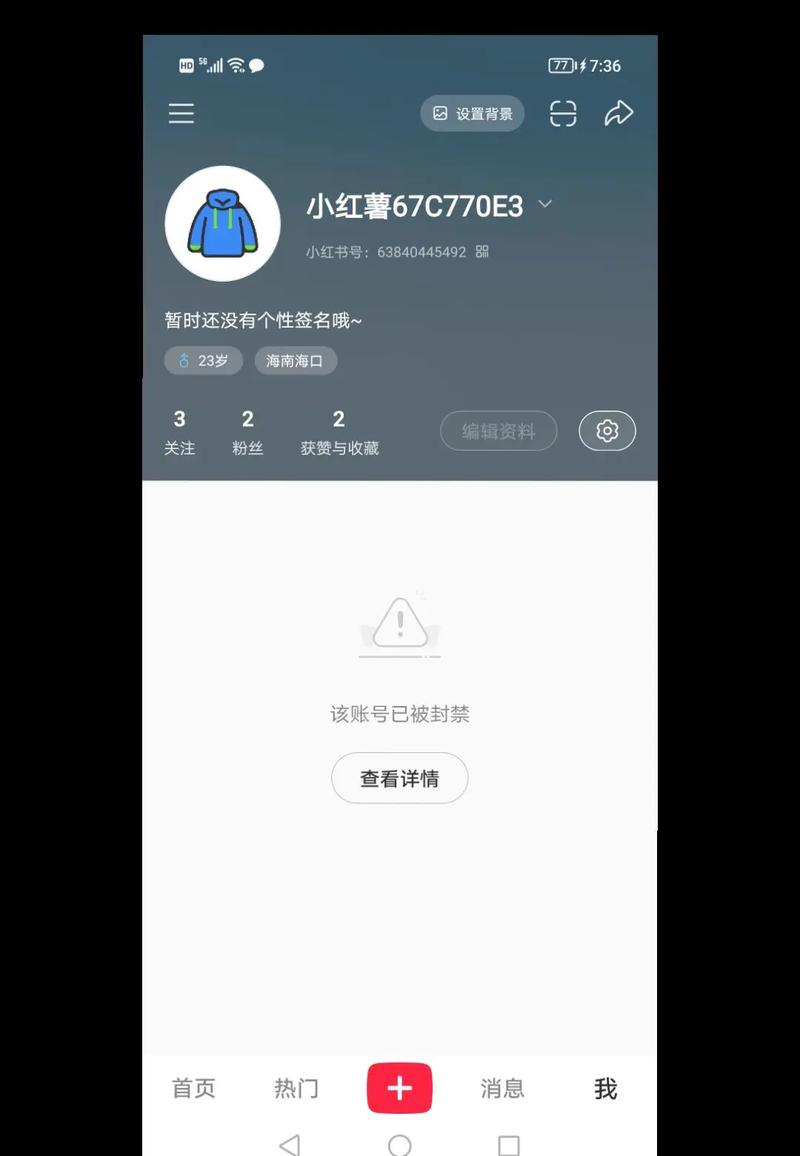Screen dimensions: 800x1156
Task: Tap the hoodie profile avatar
Action: pyautogui.click(x=222, y=224)
